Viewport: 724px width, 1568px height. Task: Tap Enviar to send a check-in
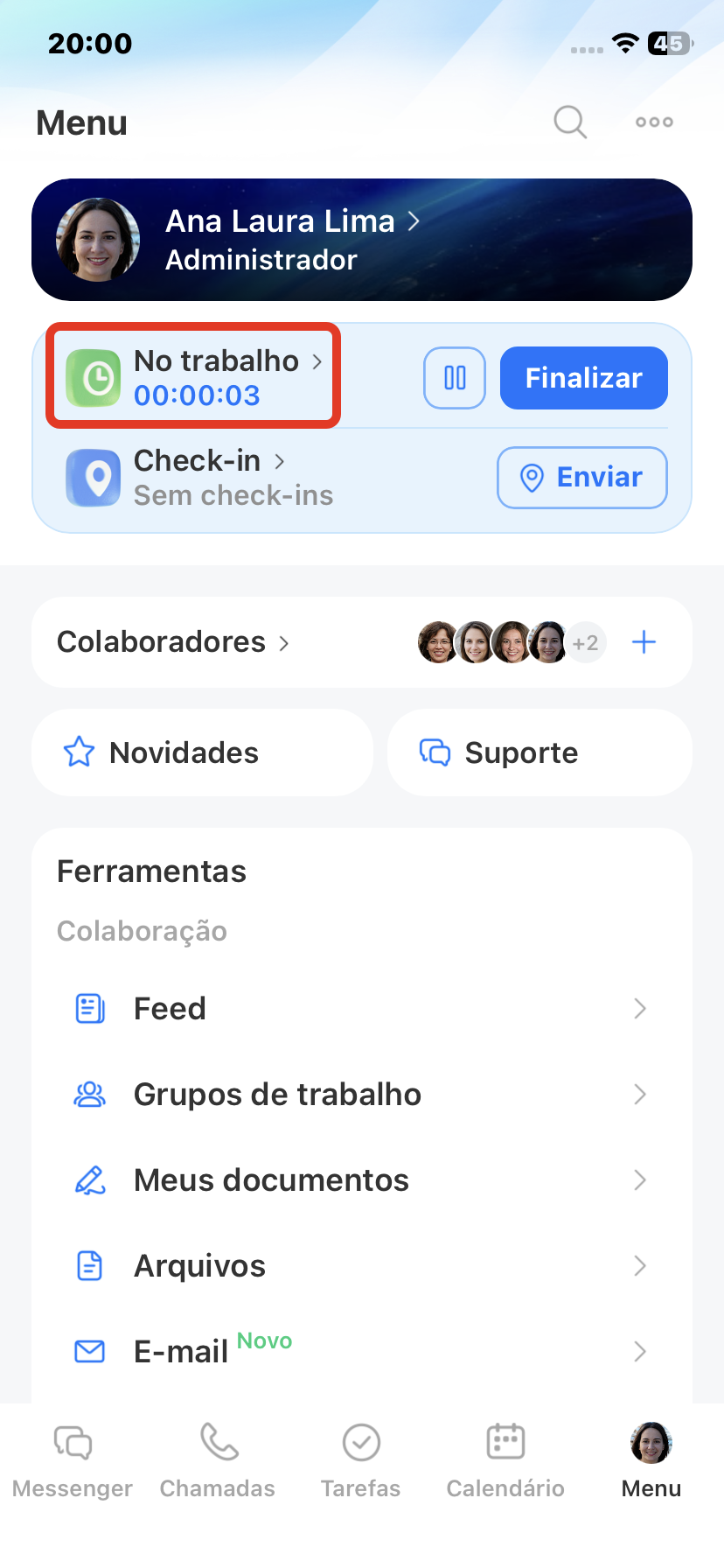point(581,478)
